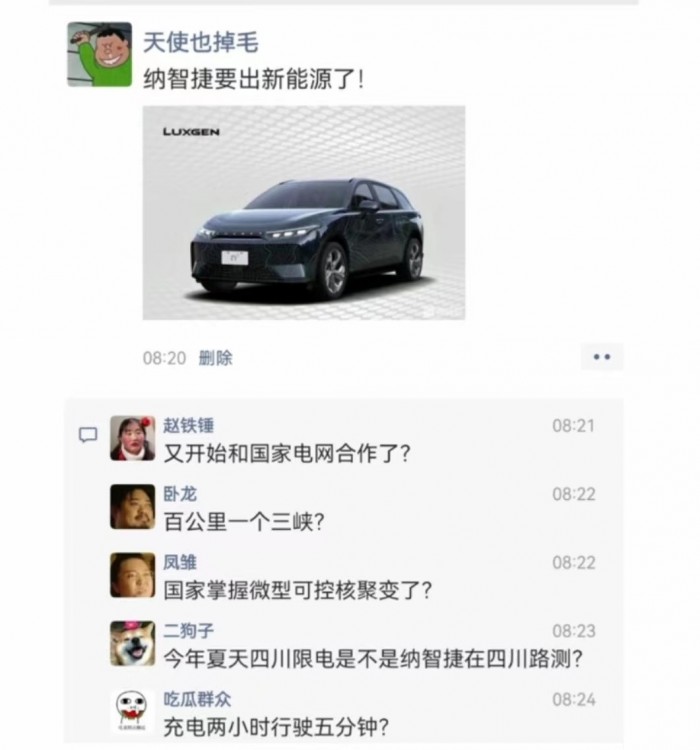
Task: Delete this post via 删除
Action: point(215,358)
